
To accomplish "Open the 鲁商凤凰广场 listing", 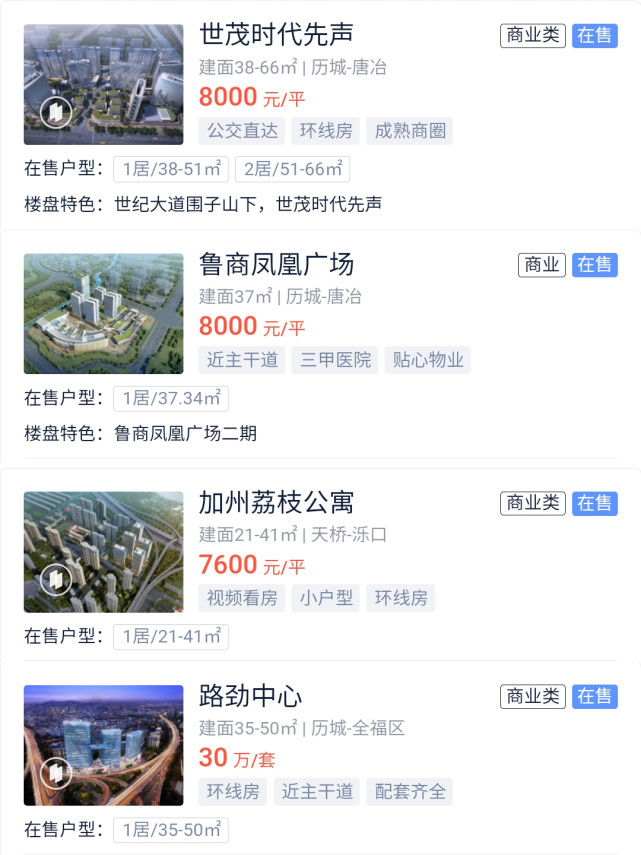I will [x=276, y=264].
